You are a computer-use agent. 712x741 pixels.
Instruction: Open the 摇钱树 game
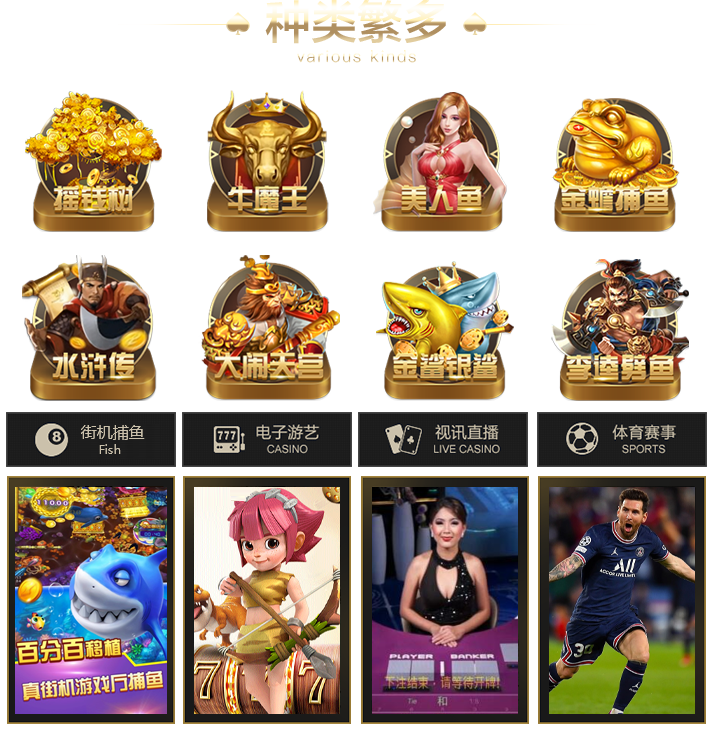click(x=93, y=161)
